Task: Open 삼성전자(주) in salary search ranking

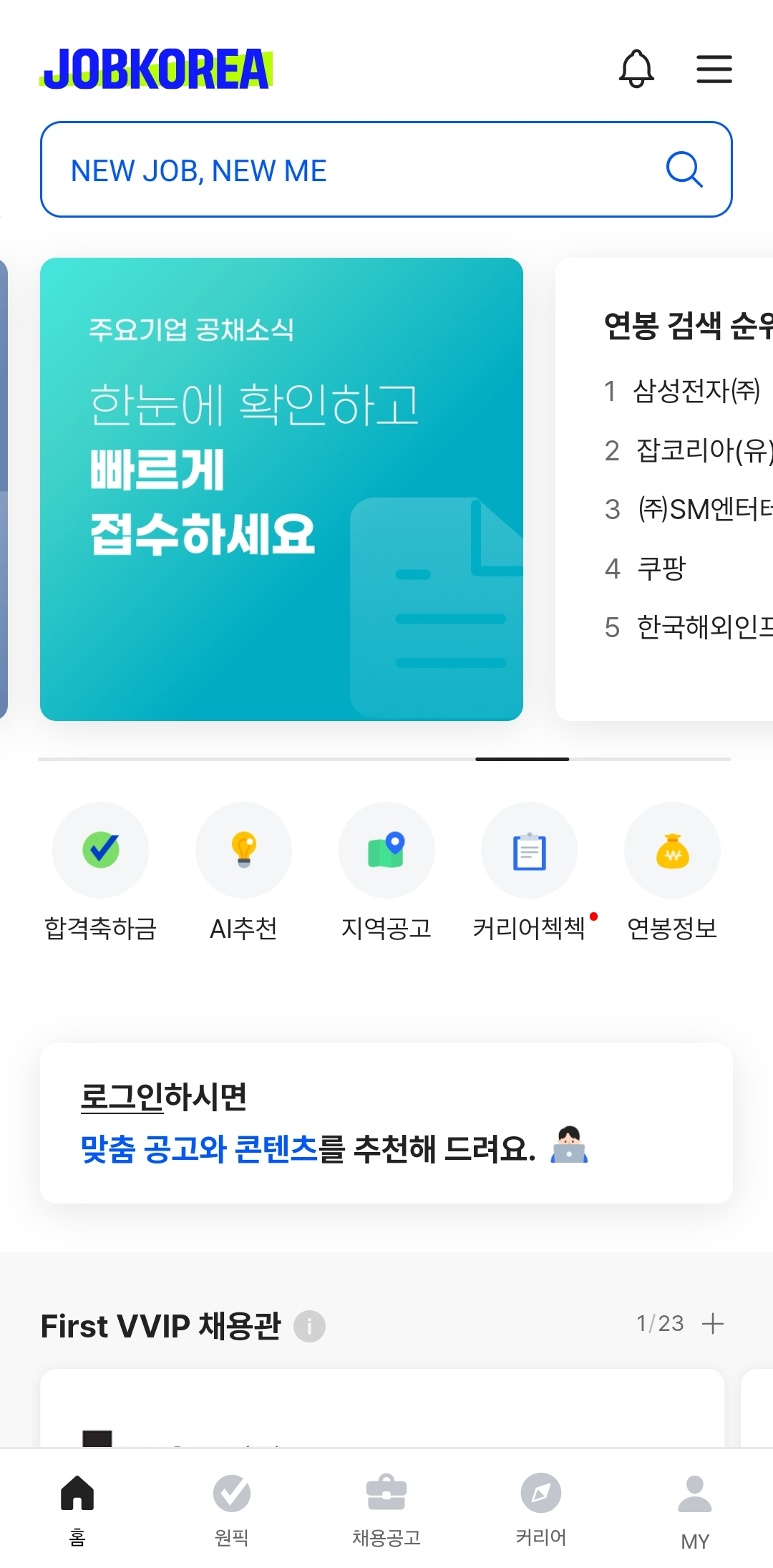Action: [x=695, y=391]
